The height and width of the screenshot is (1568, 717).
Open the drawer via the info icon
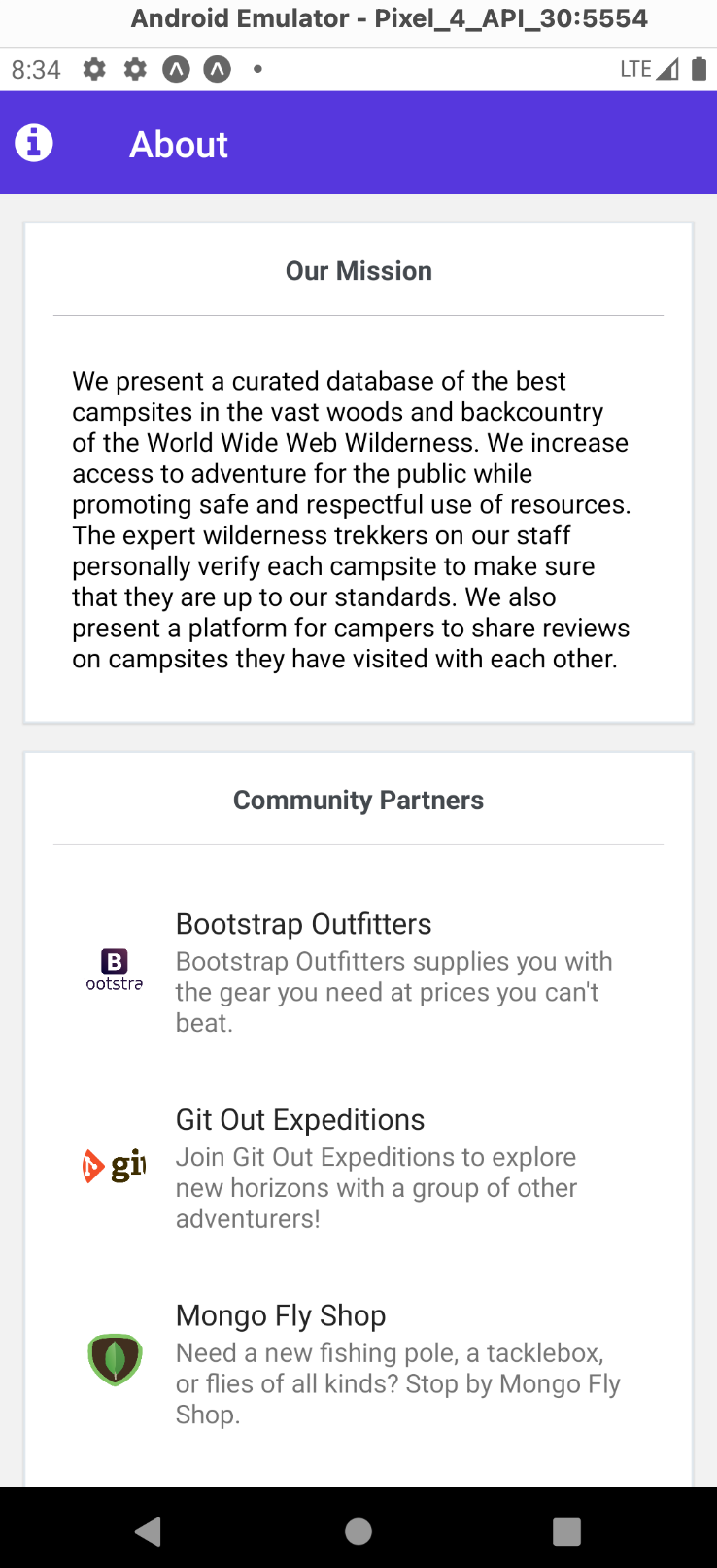pyautogui.click(x=34, y=144)
